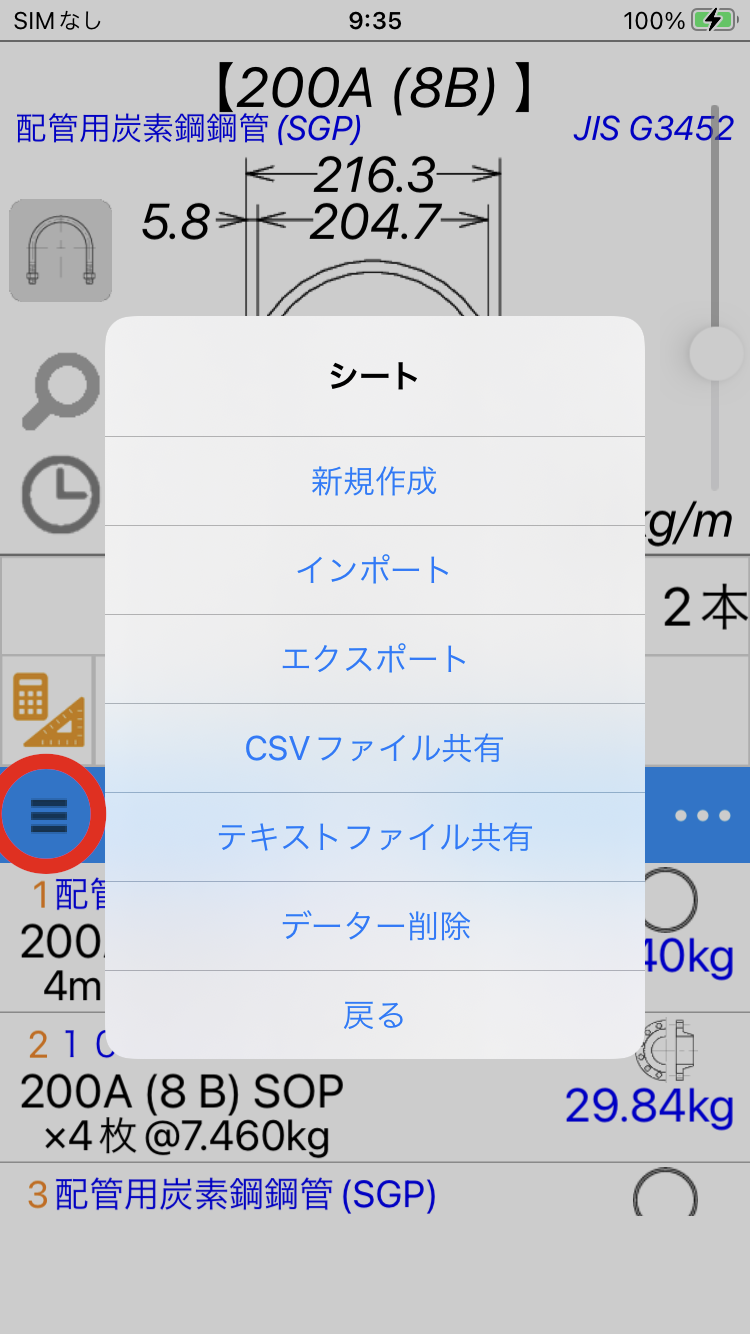Open the 200A (8 B) SOP list row
The width and height of the screenshot is (750, 1334).
click(375, 1087)
